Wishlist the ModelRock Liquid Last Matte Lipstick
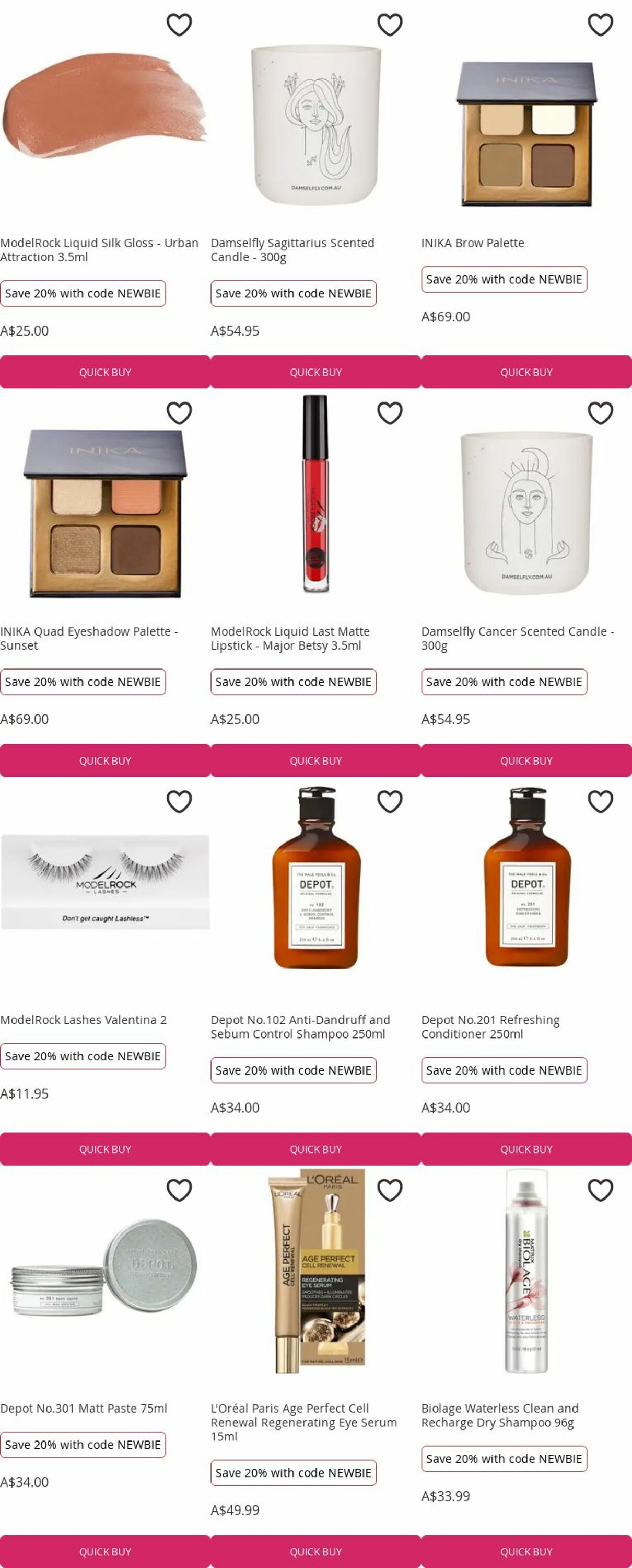The height and width of the screenshot is (1568, 632). click(389, 413)
